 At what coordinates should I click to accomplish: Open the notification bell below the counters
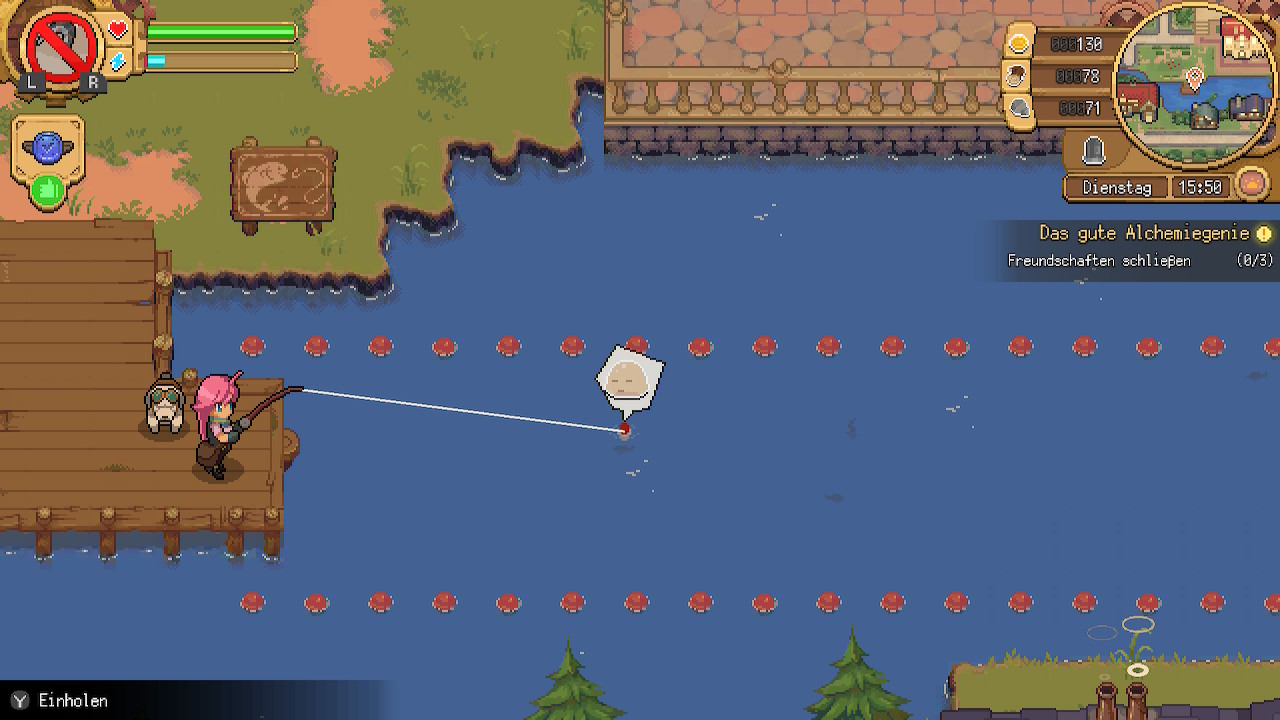point(1093,150)
